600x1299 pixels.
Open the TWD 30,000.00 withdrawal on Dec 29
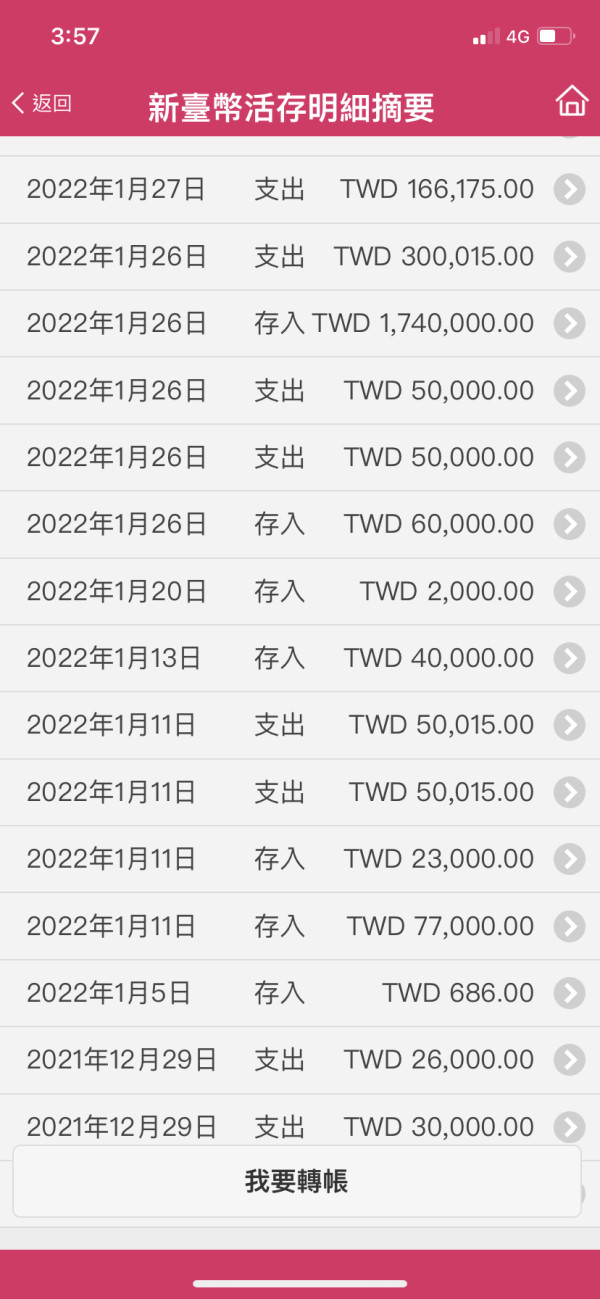(x=300, y=1120)
